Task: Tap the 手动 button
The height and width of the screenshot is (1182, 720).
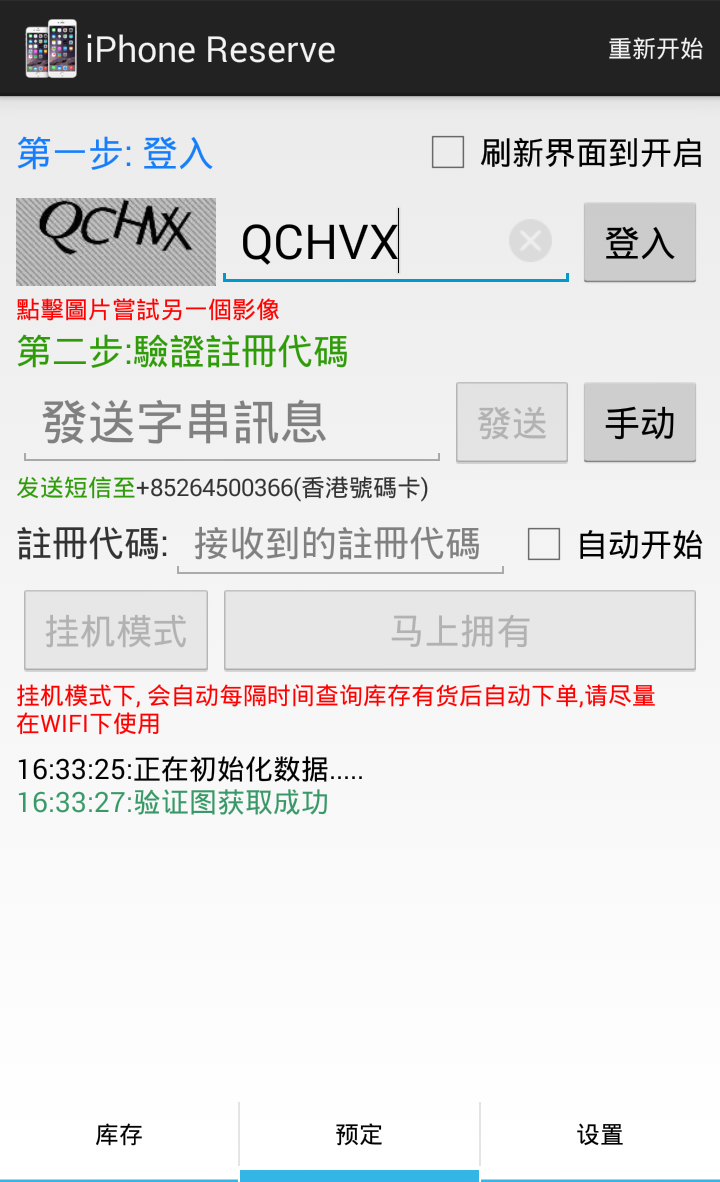Action: click(x=639, y=423)
